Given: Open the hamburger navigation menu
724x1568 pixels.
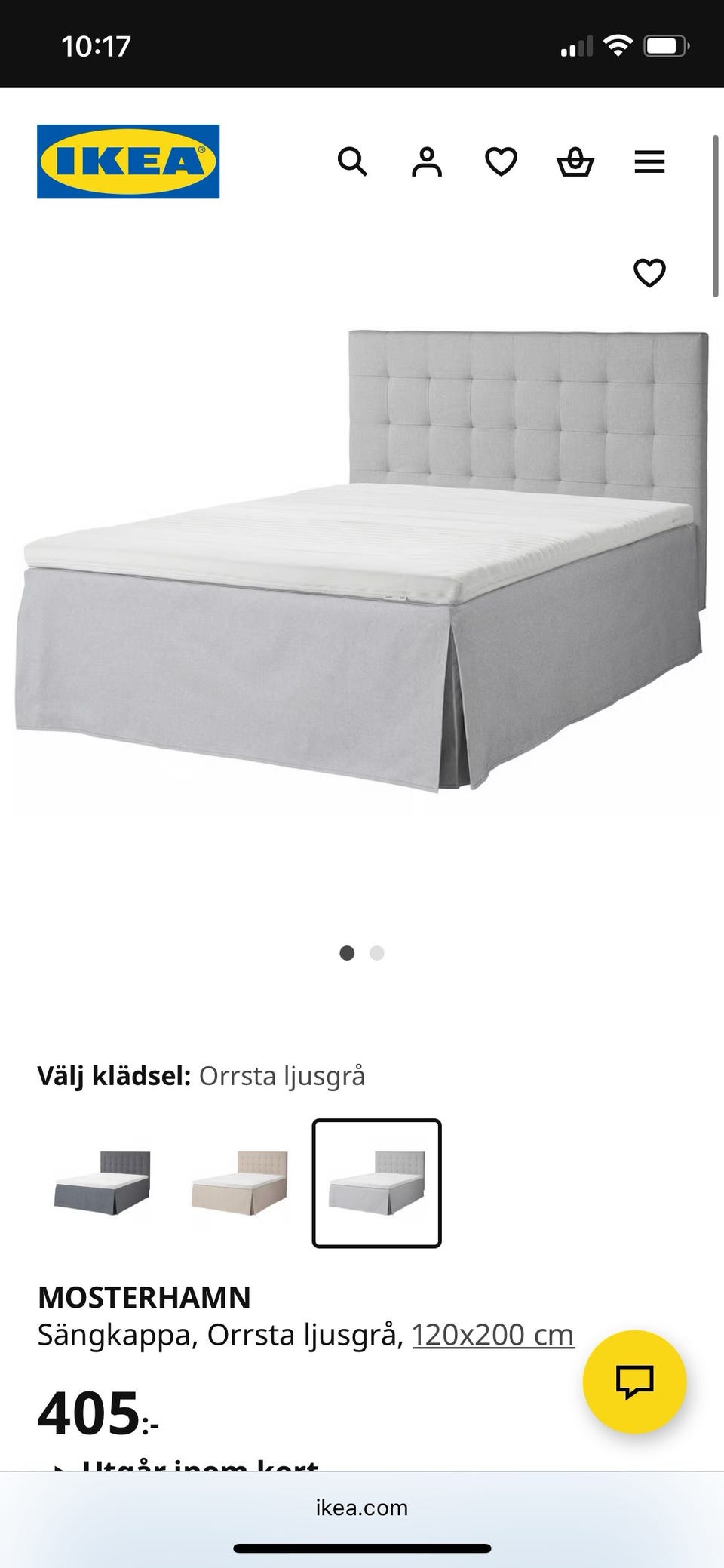Looking at the screenshot, I should (649, 161).
